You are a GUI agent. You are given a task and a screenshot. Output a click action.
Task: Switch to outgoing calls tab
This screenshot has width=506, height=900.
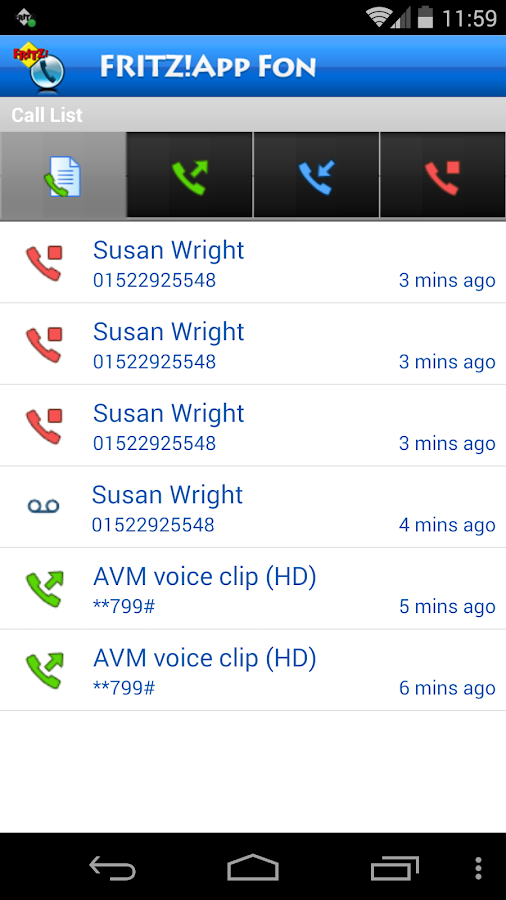190,176
